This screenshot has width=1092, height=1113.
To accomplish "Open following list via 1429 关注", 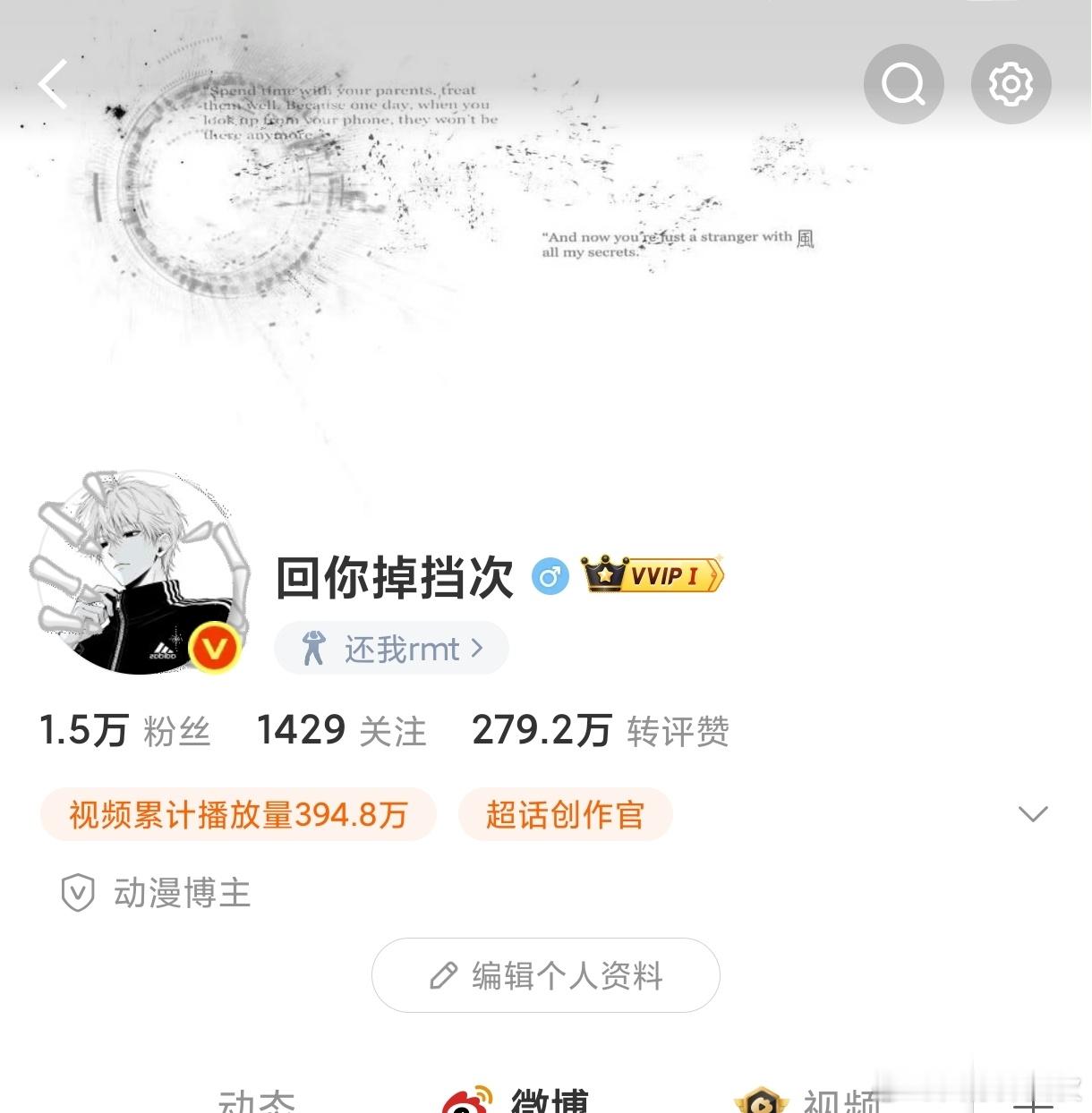I will (341, 730).
